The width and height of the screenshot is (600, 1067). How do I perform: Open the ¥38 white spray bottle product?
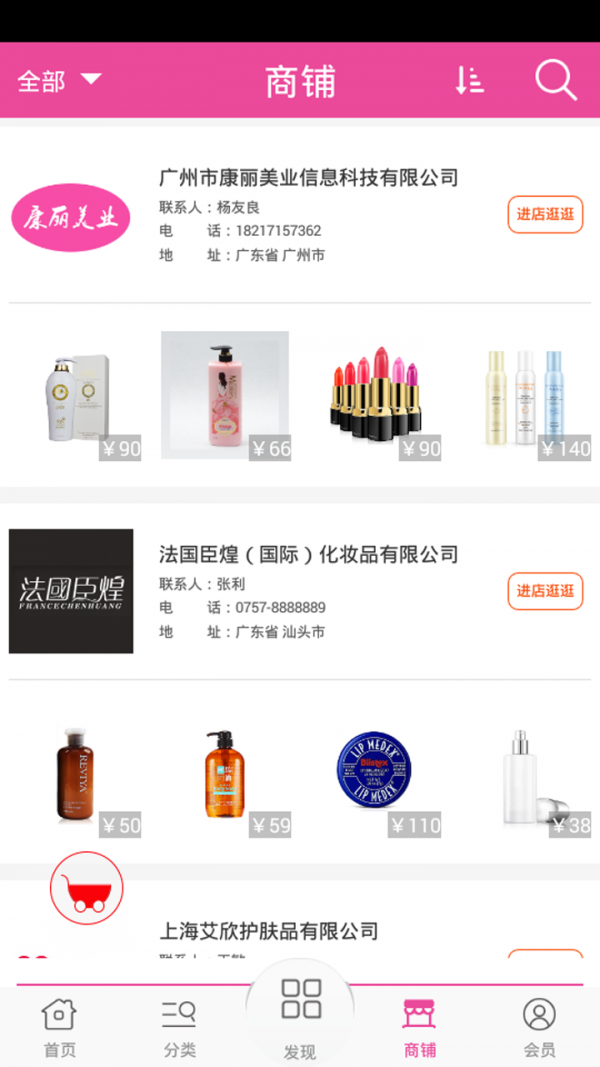(525, 774)
